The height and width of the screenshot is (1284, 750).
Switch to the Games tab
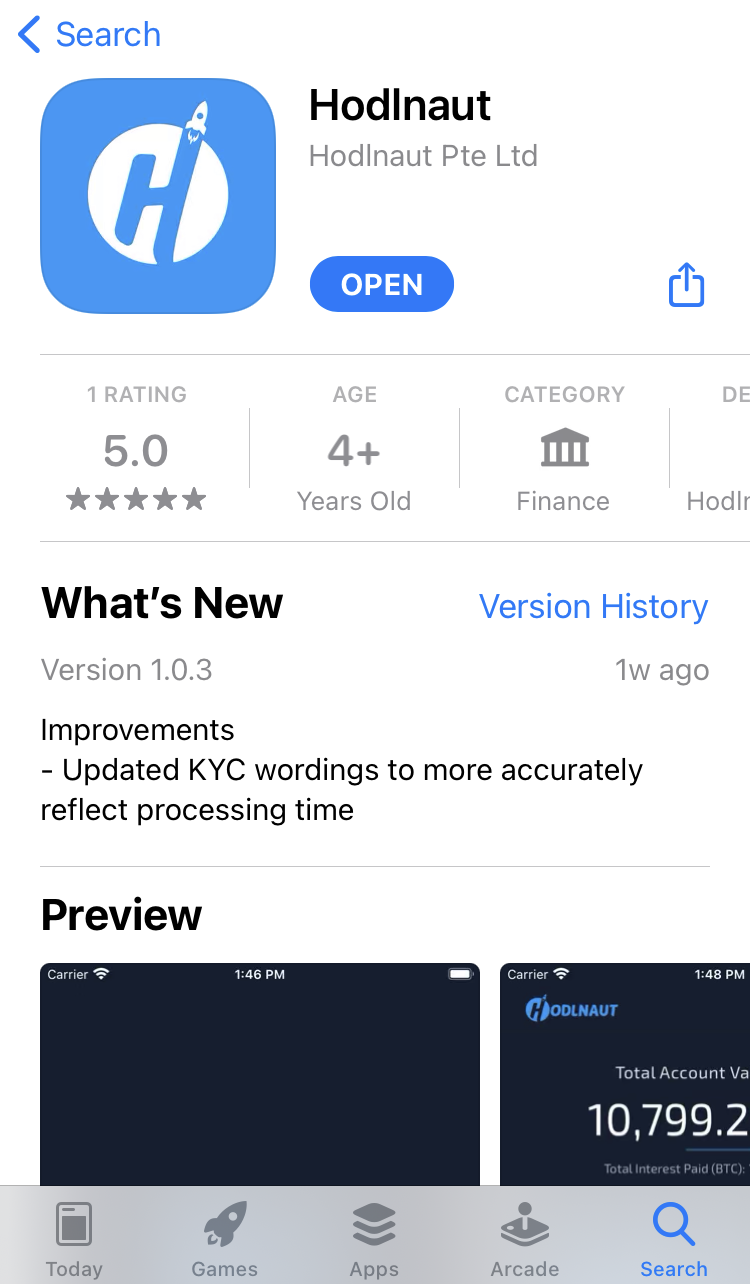(224, 1238)
